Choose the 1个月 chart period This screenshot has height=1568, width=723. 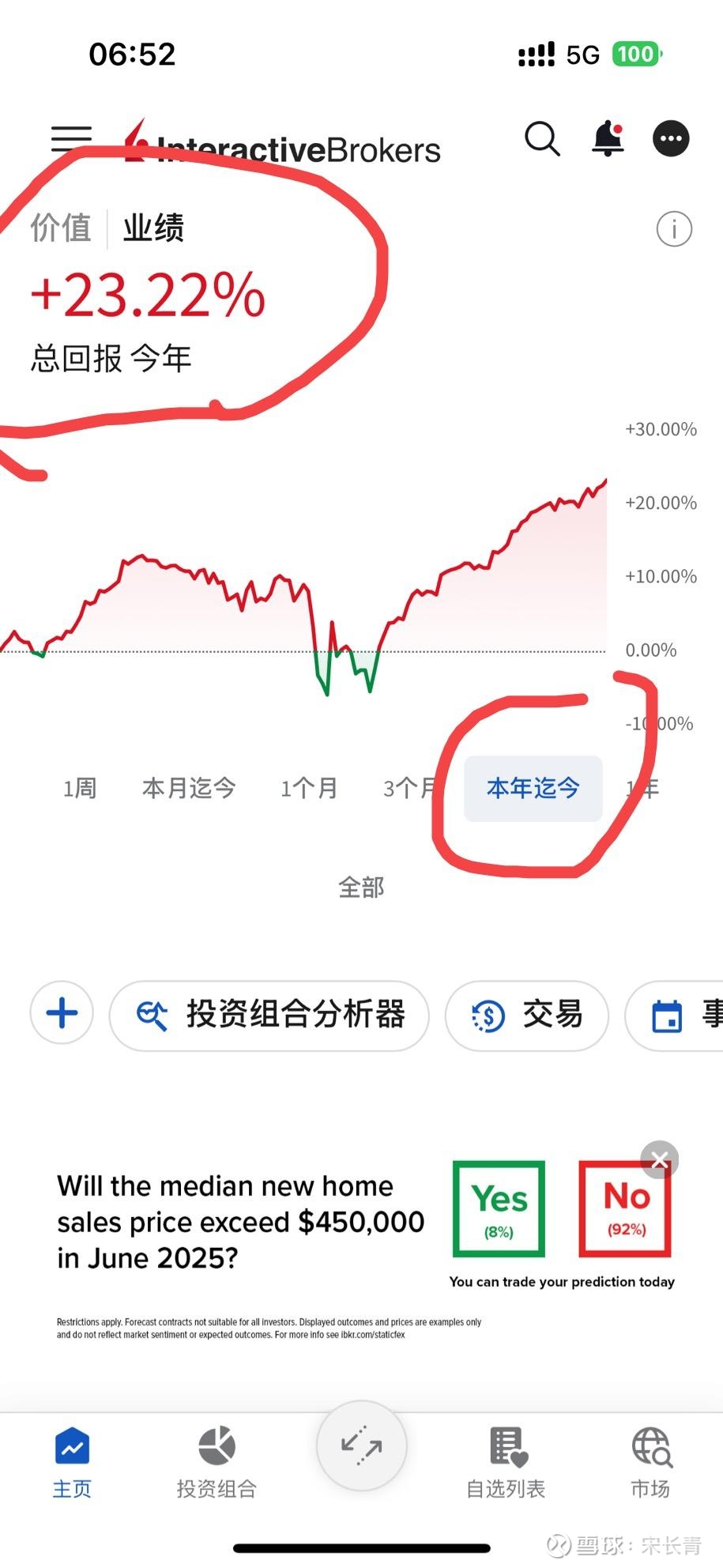pos(309,787)
